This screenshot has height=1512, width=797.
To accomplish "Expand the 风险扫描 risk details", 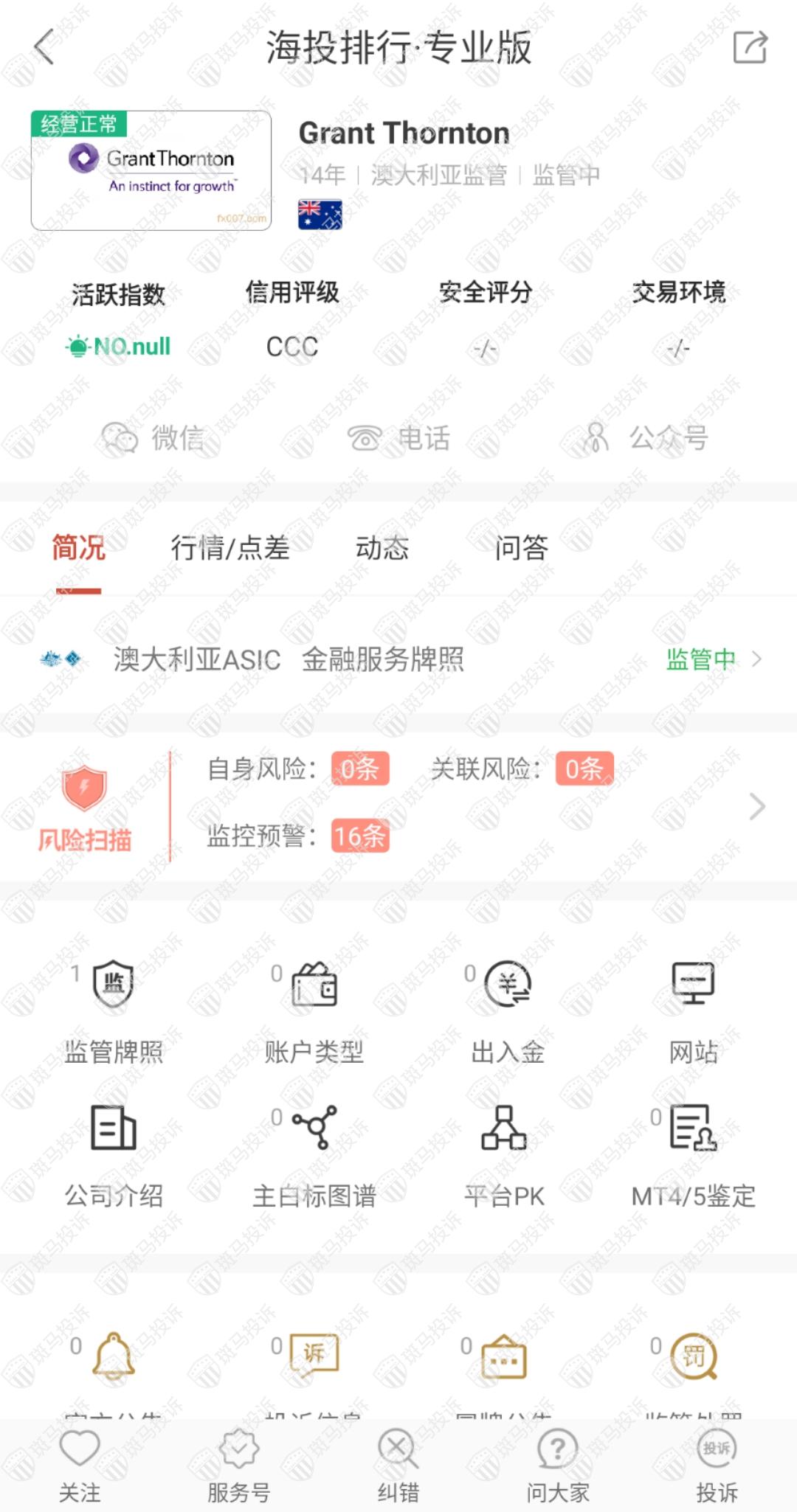I will pos(756,806).
